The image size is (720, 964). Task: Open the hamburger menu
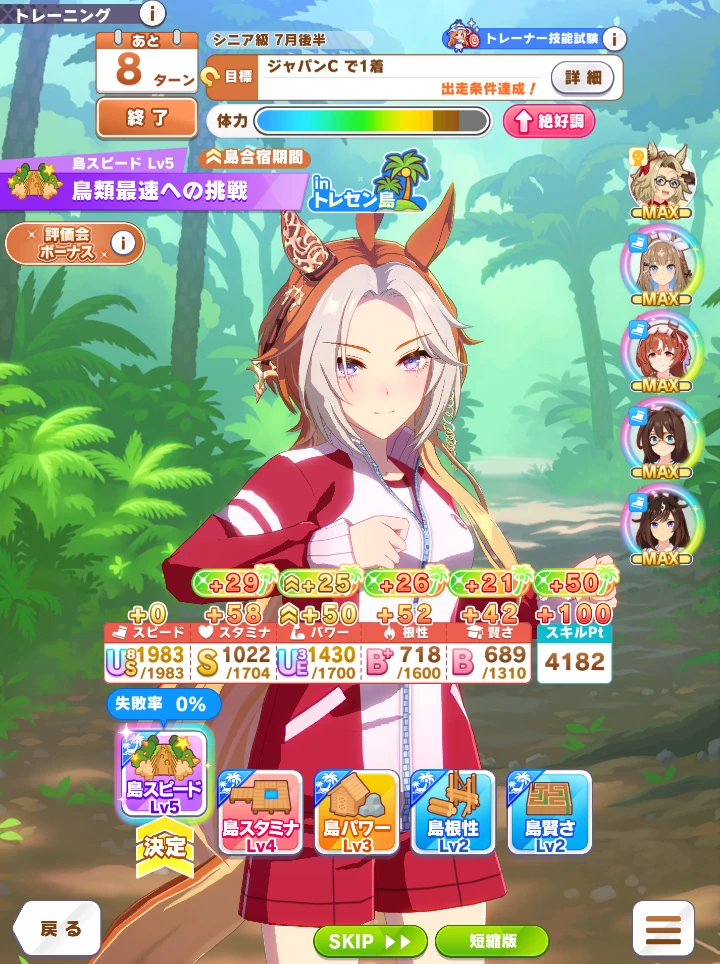663,928
